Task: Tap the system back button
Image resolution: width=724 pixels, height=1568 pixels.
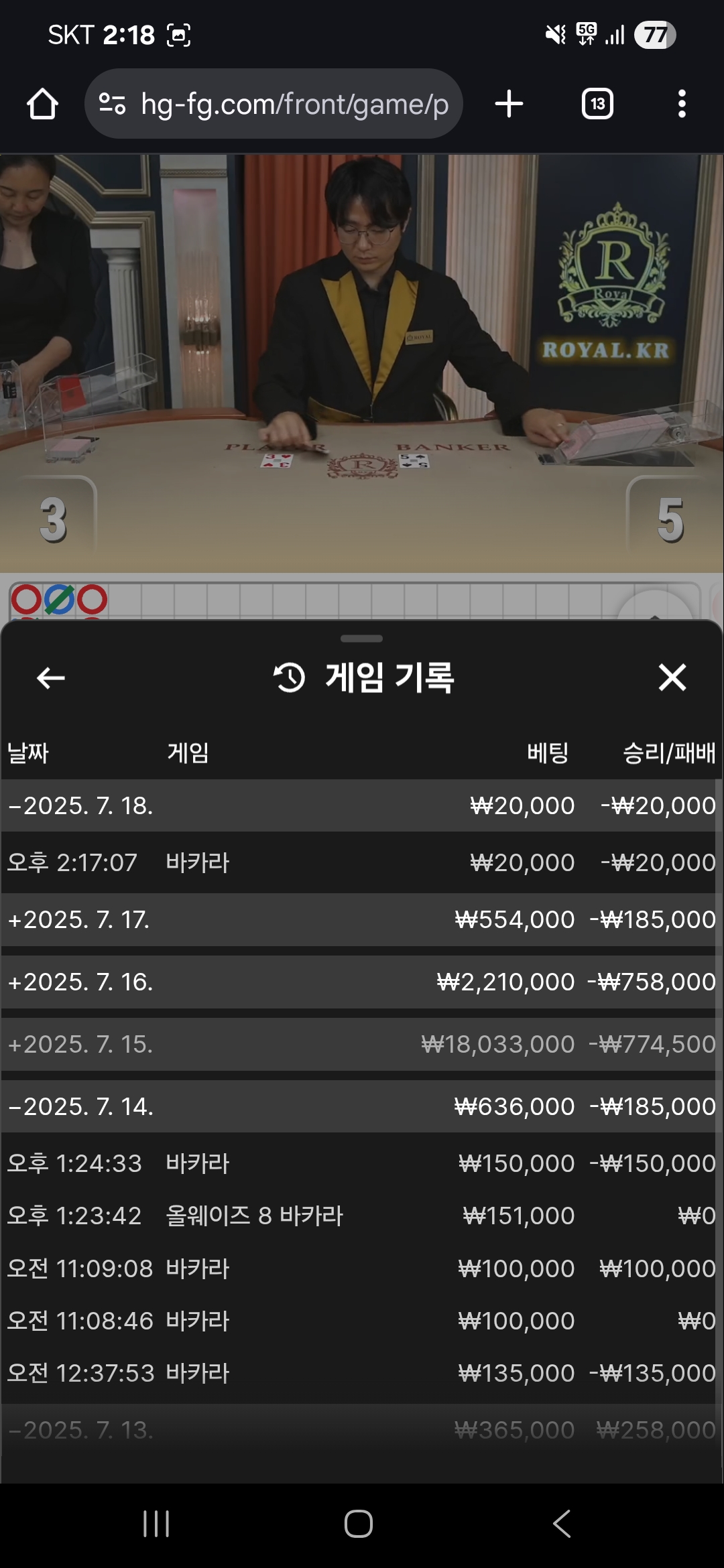Action: 562,1523
